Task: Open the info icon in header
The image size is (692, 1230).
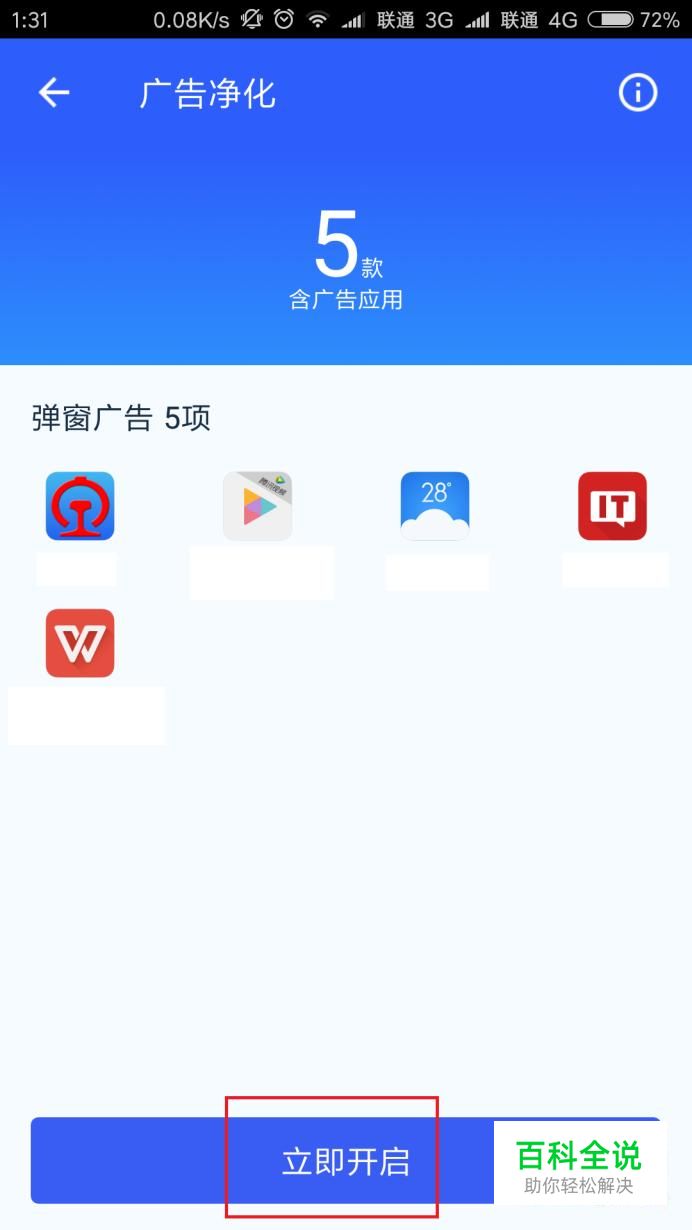Action: [x=638, y=93]
